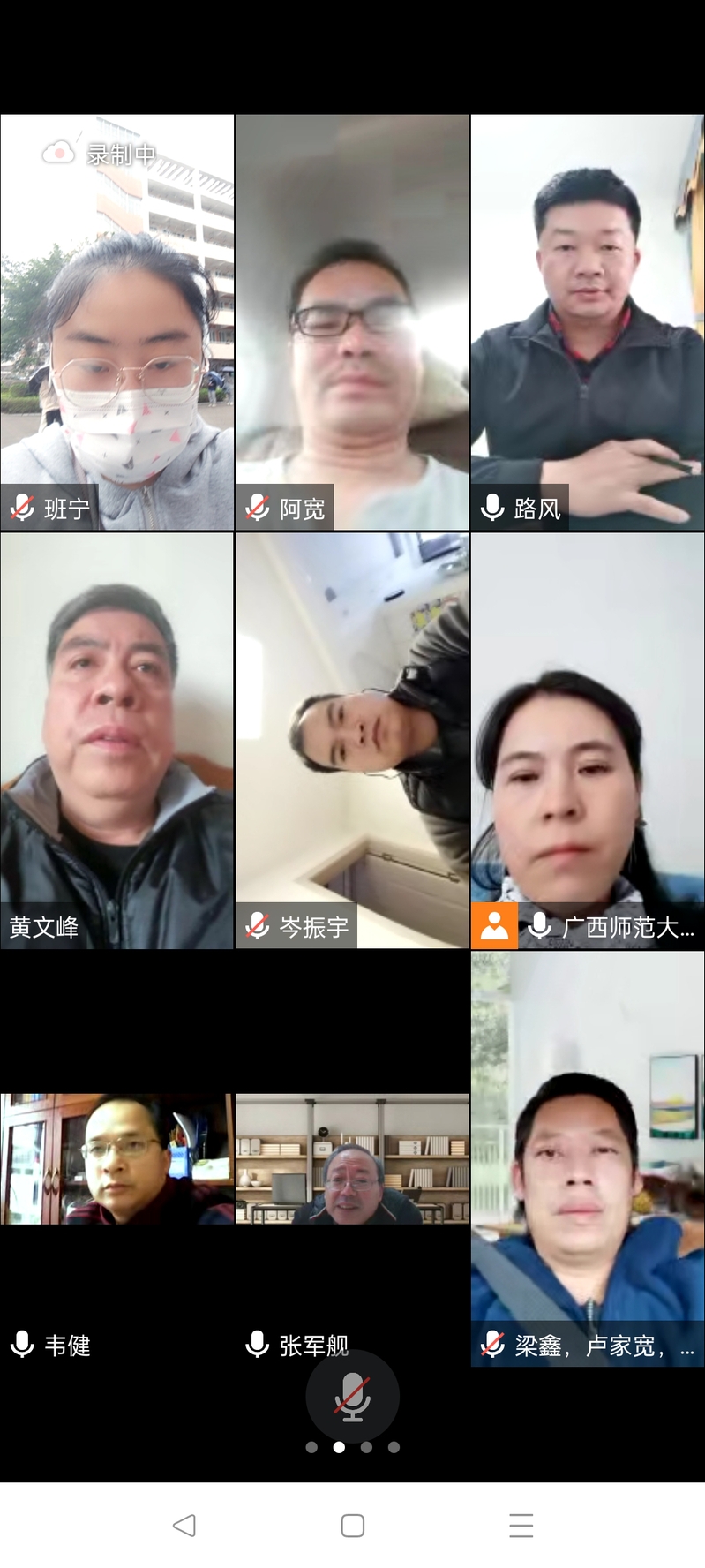The image size is (705, 1568).
Task: Go back using the system back button
Action: click(184, 1525)
